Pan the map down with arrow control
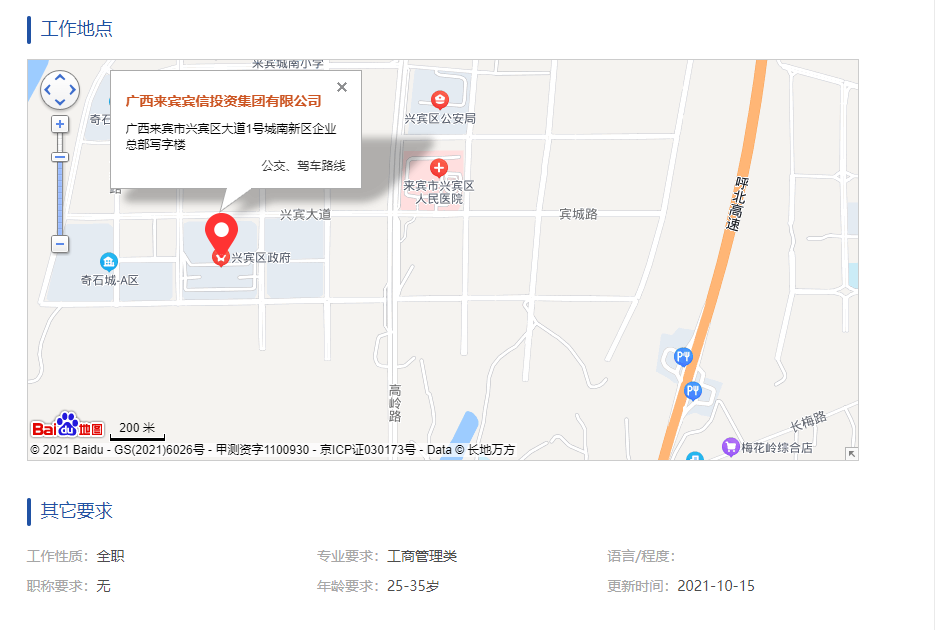The image size is (936, 630). pos(60,102)
